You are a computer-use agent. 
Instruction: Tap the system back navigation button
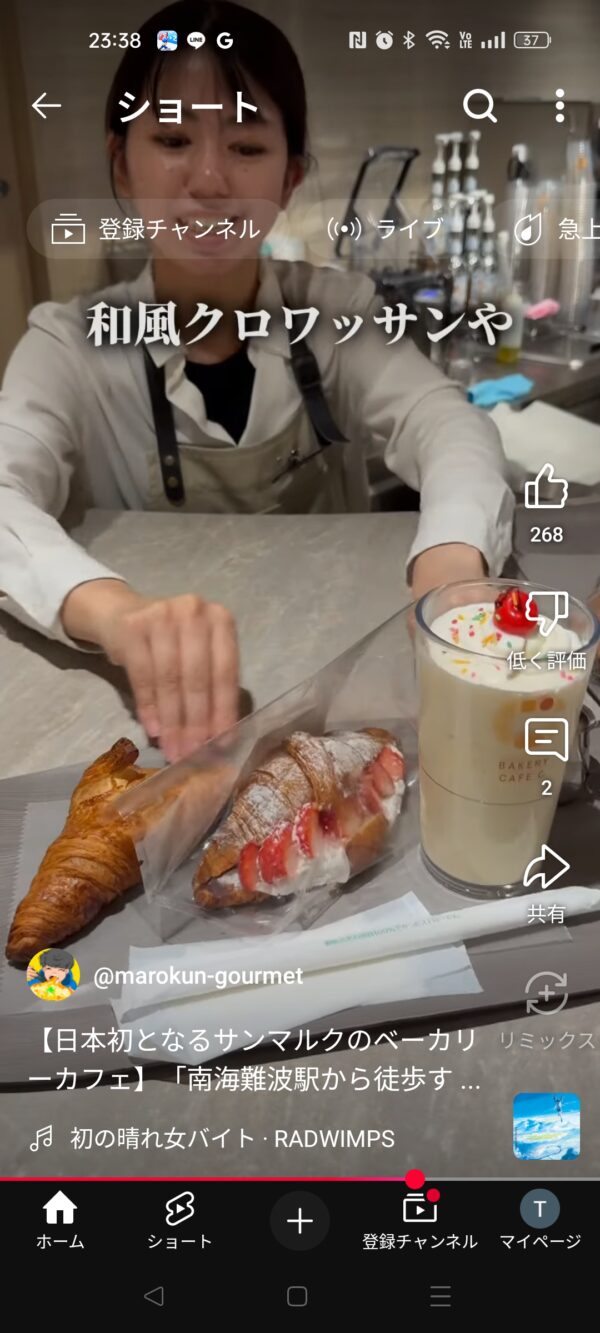click(x=153, y=1296)
